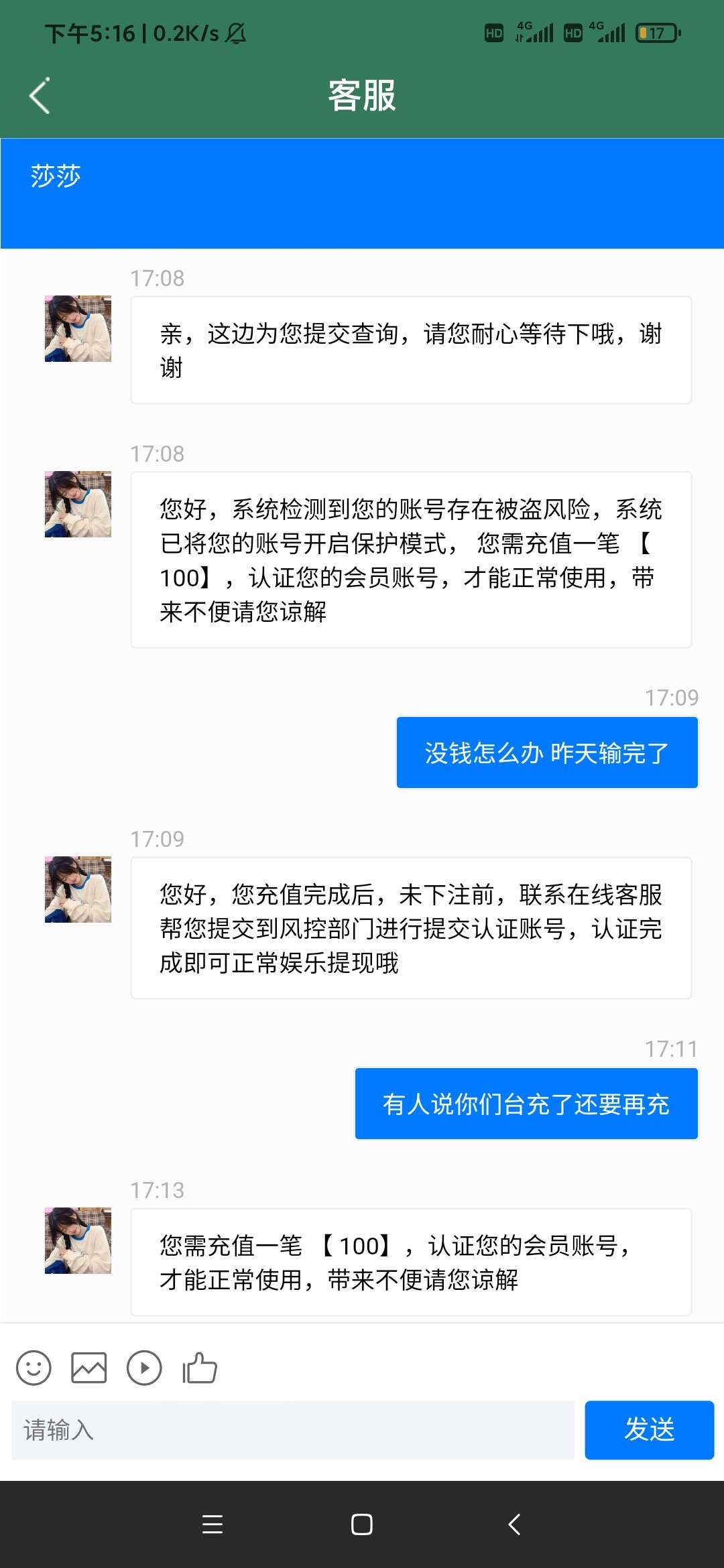724x1568 pixels.
Task: Tap 莎莎's avatar beside the first message
Action: (x=76, y=328)
